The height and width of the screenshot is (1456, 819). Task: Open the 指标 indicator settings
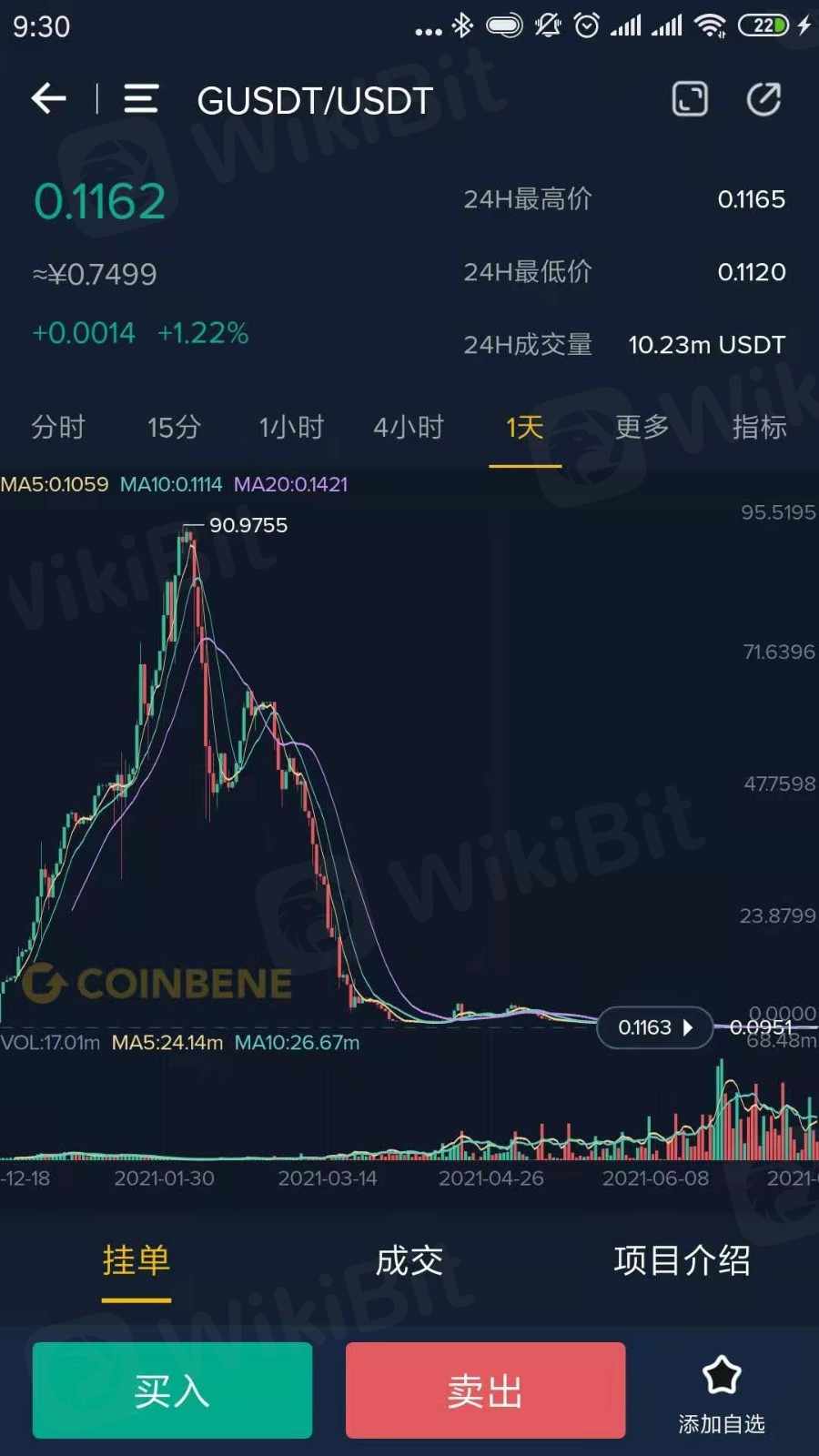pos(759,427)
